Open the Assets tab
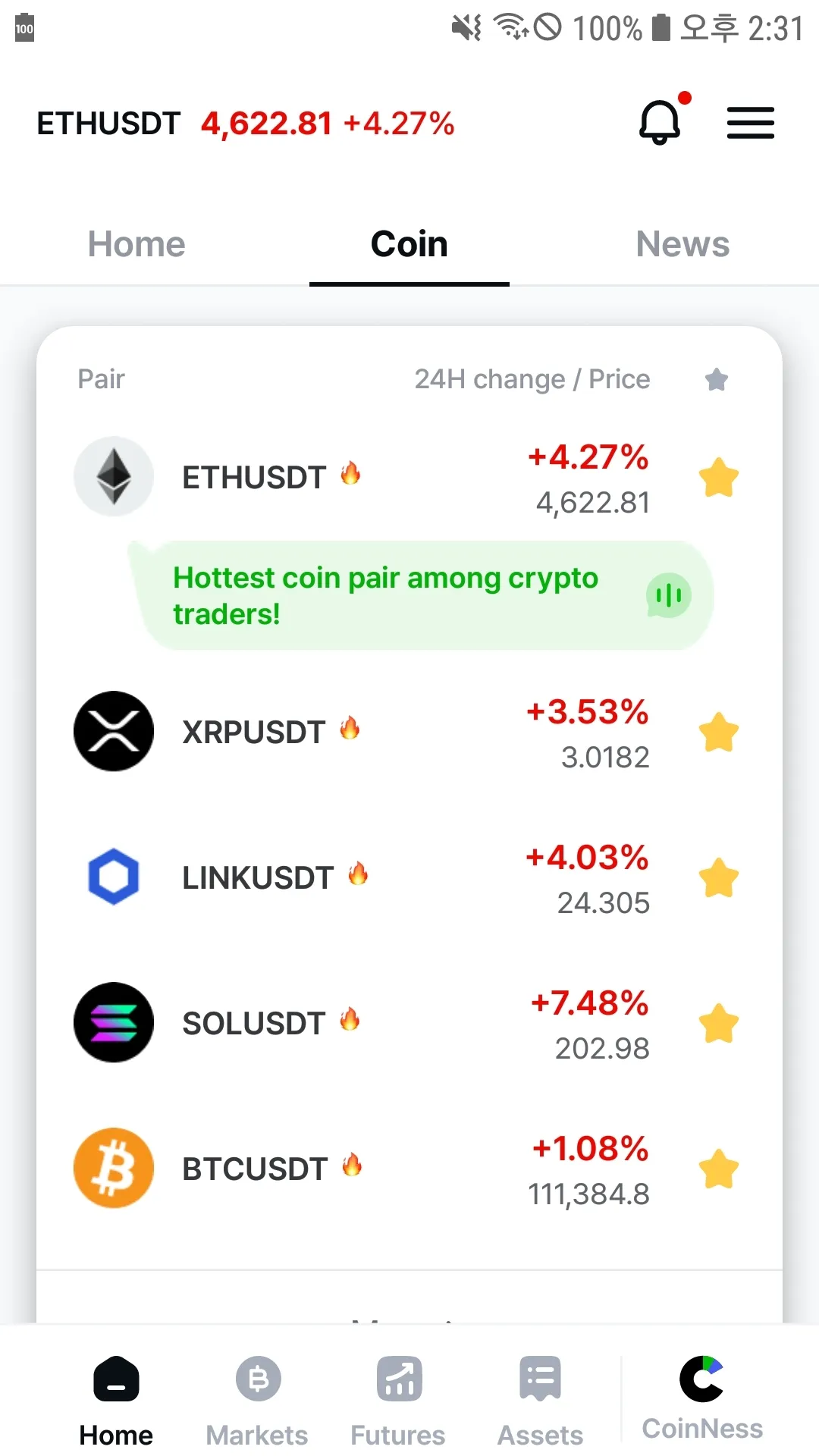Screen dimensions: 819x1456 [540, 1400]
